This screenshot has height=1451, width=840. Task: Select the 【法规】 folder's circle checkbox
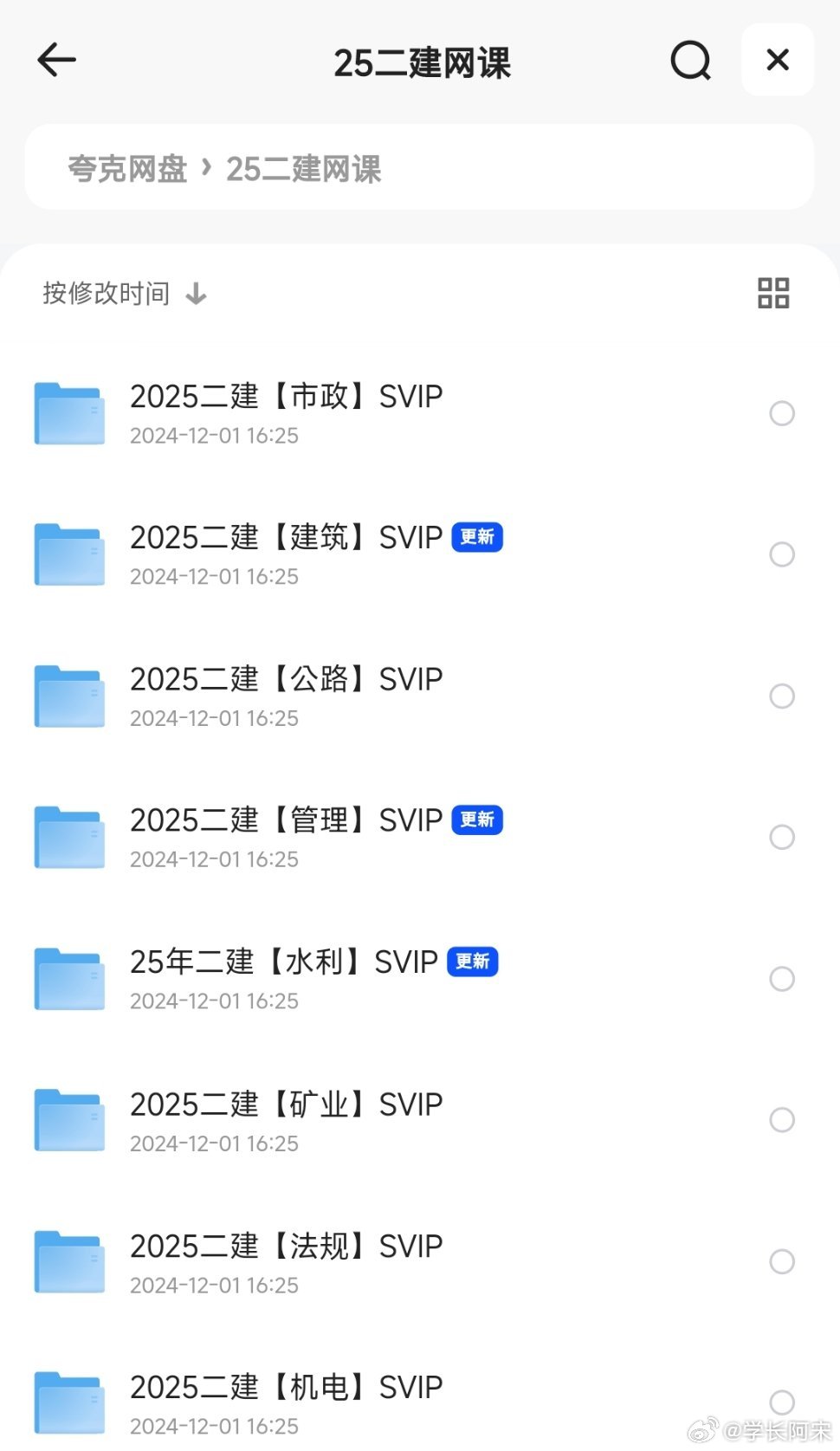[x=782, y=1261]
